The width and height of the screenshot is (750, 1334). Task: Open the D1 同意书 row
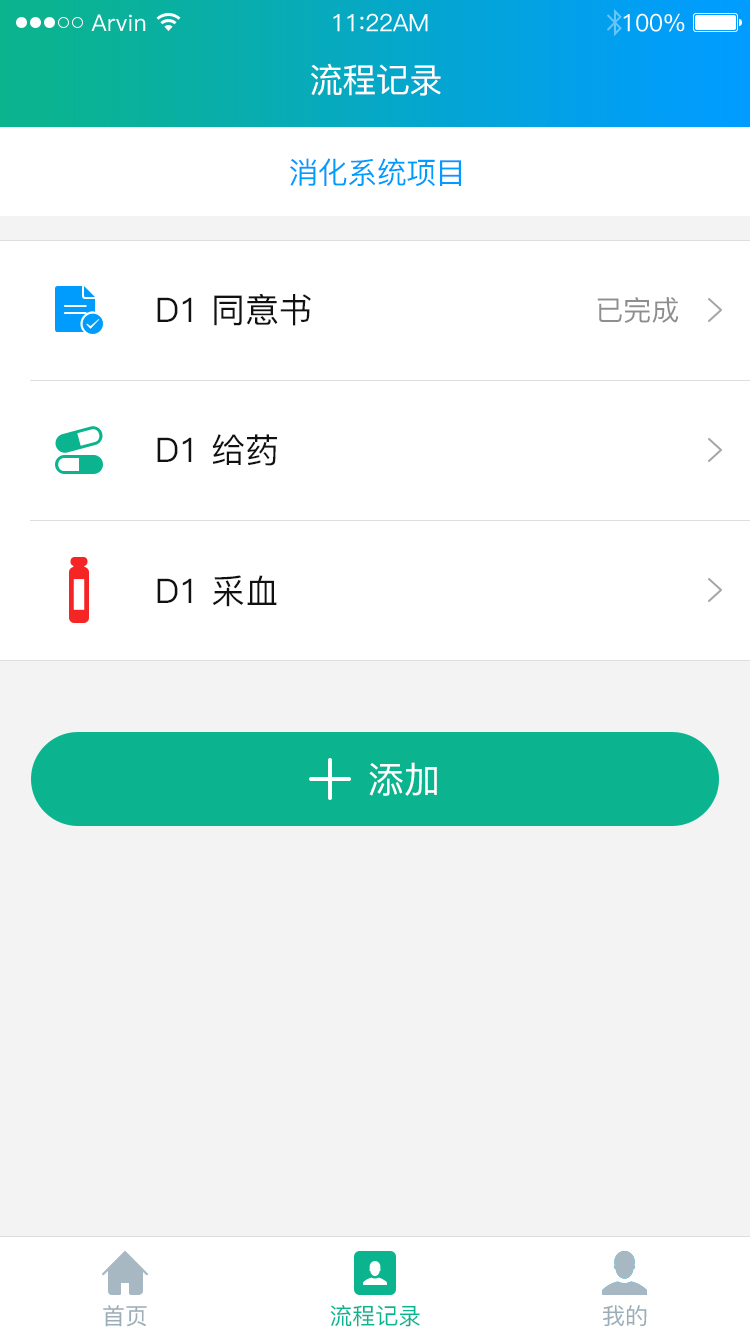point(375,310)
